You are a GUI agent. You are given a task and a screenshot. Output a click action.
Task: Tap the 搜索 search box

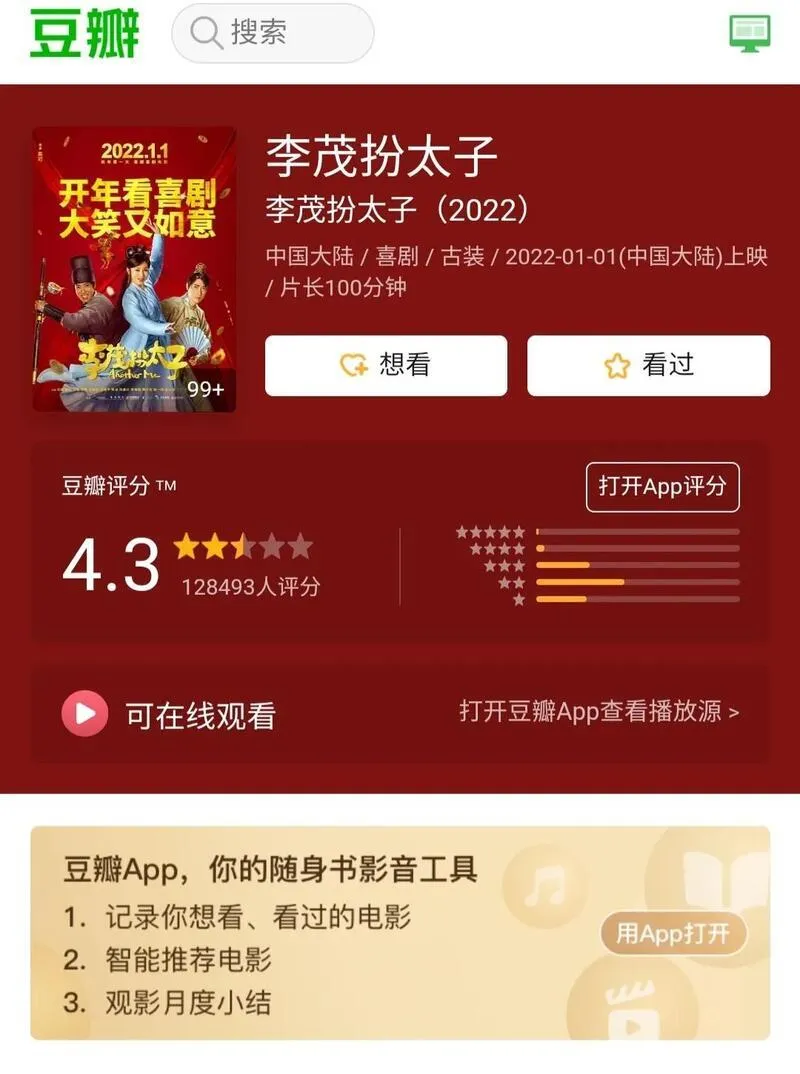click(x=272, y=34)
